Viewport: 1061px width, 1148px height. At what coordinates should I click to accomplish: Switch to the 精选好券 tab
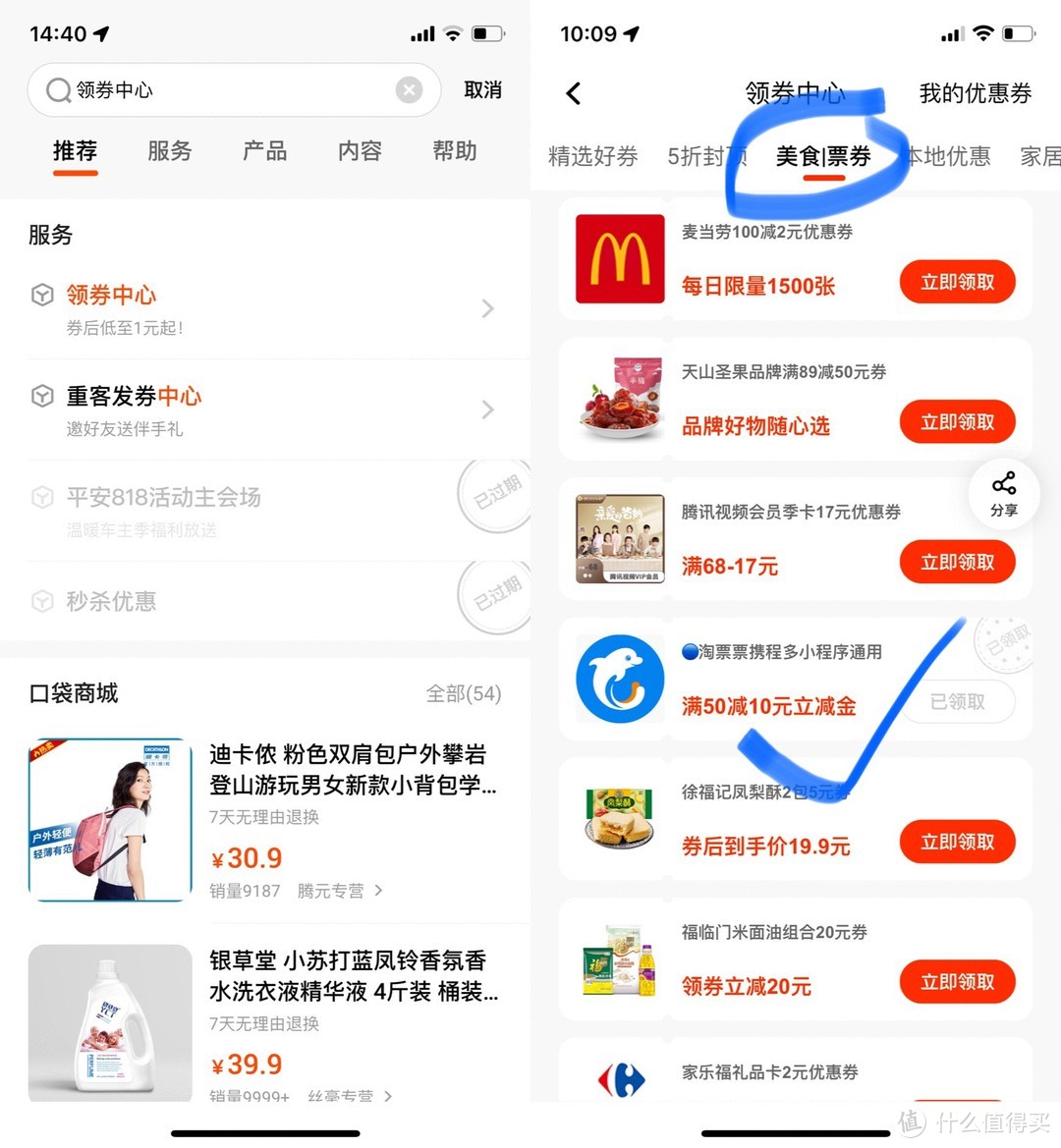(592, 156)
